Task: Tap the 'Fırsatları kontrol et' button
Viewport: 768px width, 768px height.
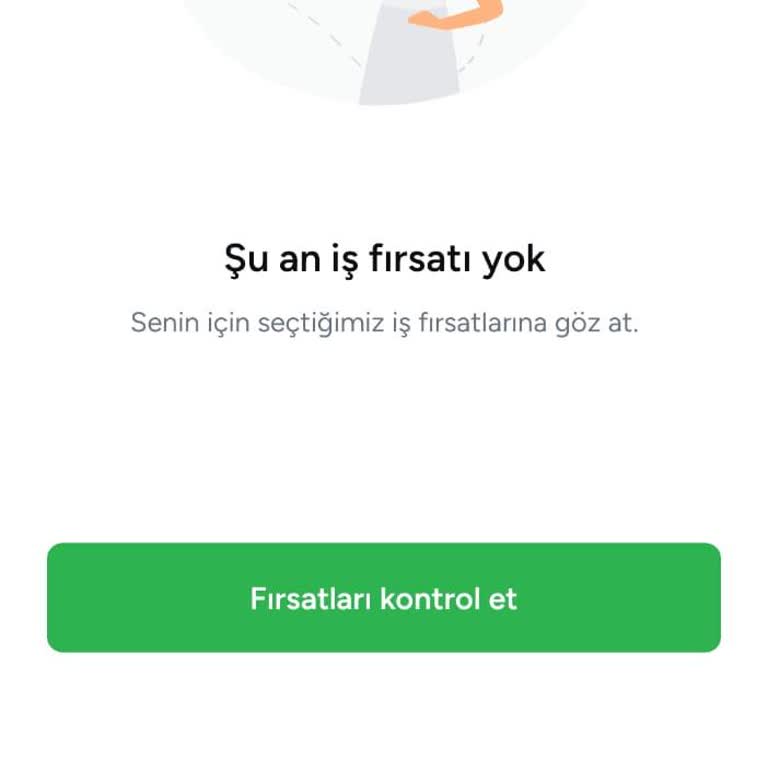Action: tap(384, 598)
